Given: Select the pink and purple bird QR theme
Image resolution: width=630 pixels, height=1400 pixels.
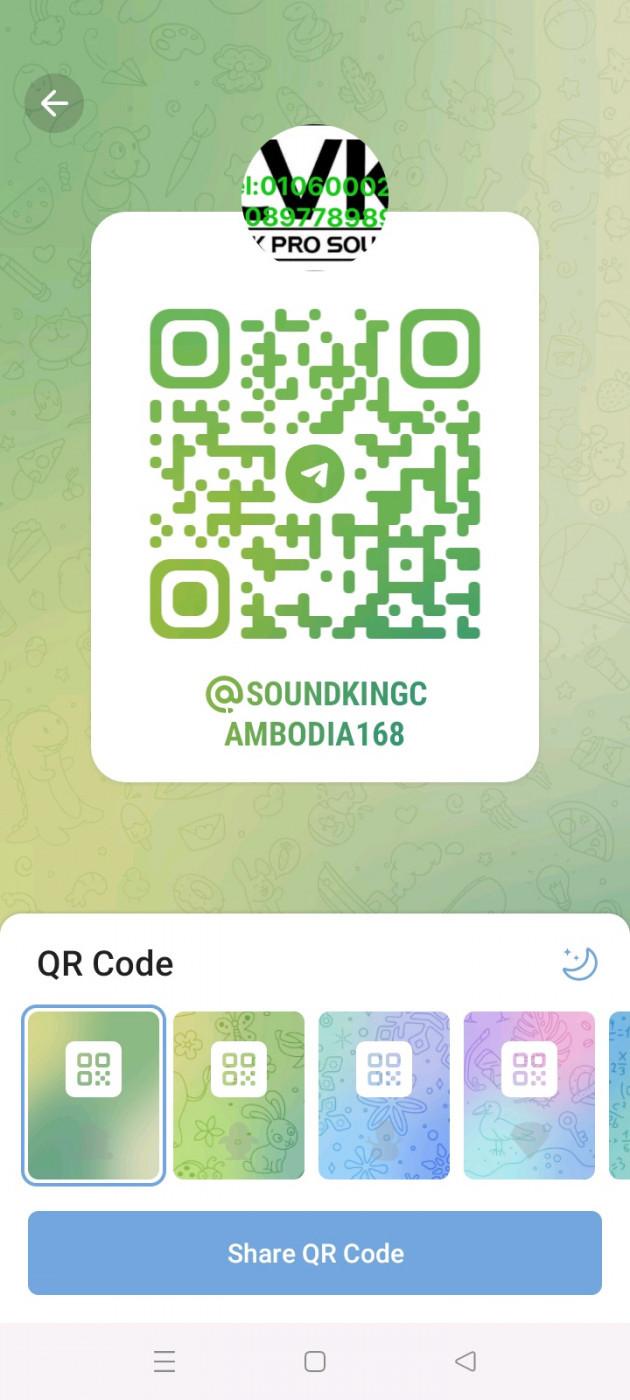Looking at the screenshot, I should (529, 1095).
